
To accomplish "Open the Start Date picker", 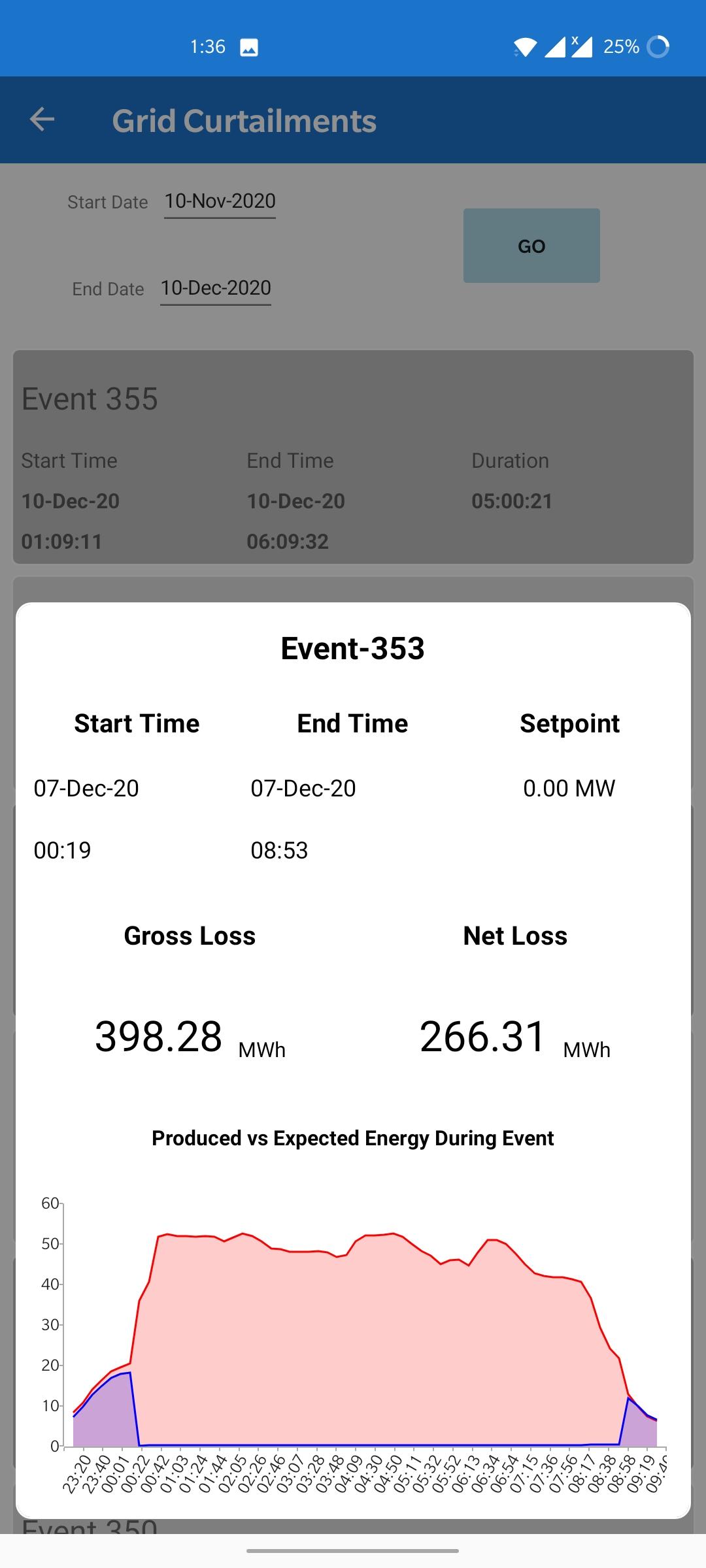I will tap(220, 202).
